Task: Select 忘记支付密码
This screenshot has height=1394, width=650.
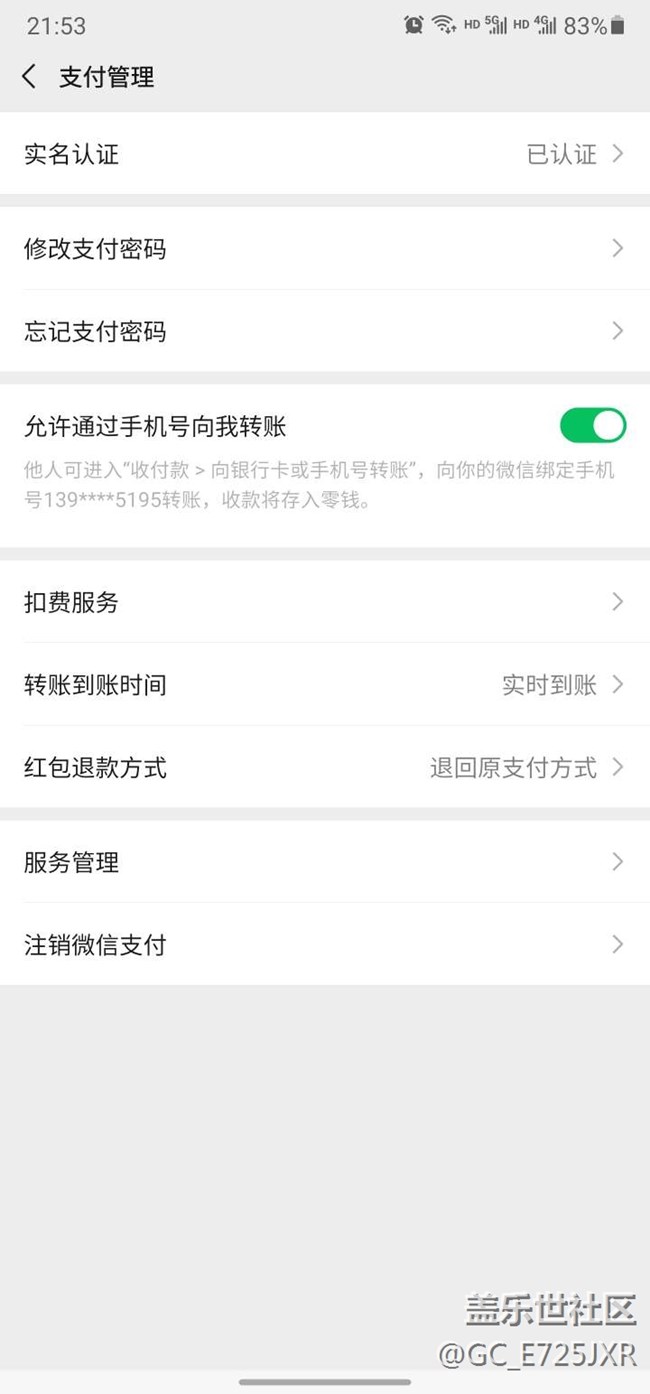Action: (324, 332)
